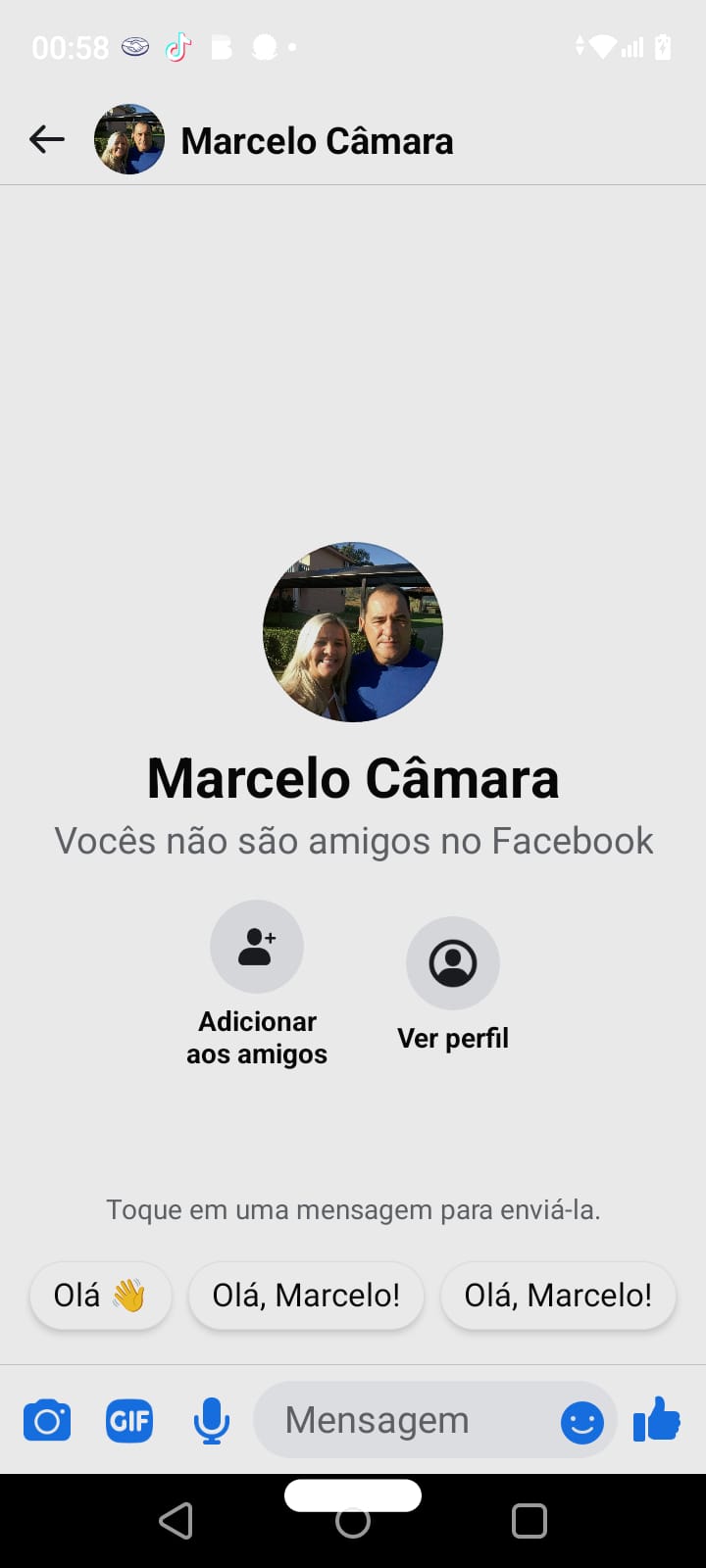The width and height of the screenshot is (706, 1568).
Task: Start recording a voice message
Action: [211, 1421]
